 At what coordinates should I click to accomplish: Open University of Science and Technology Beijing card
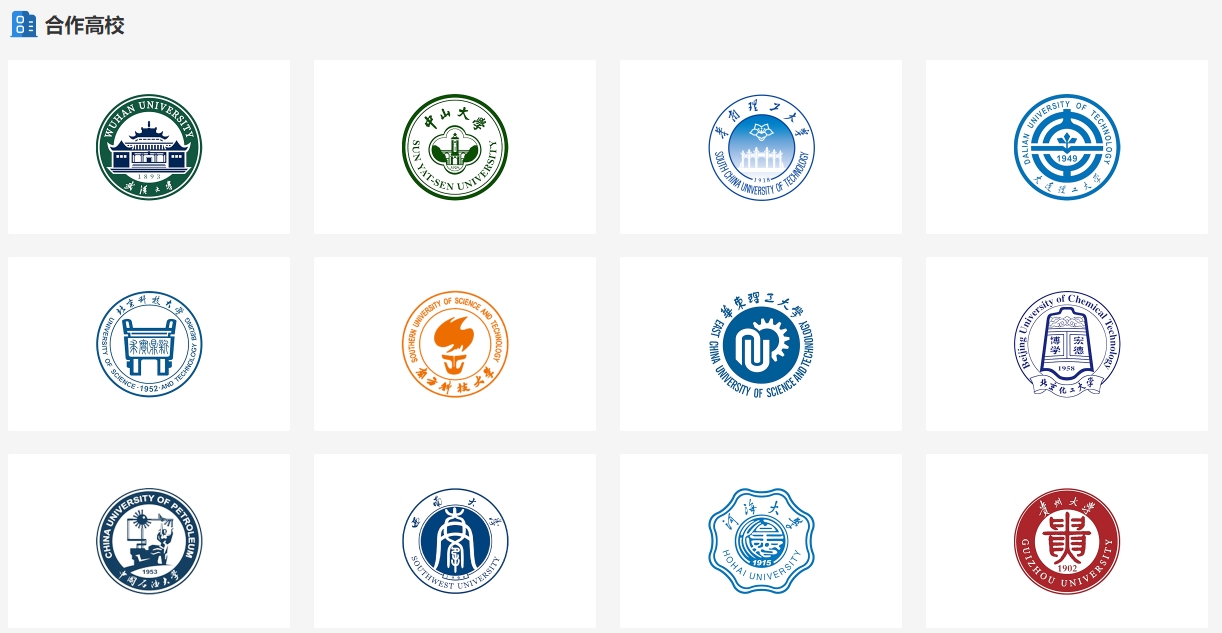pos(149,344)
